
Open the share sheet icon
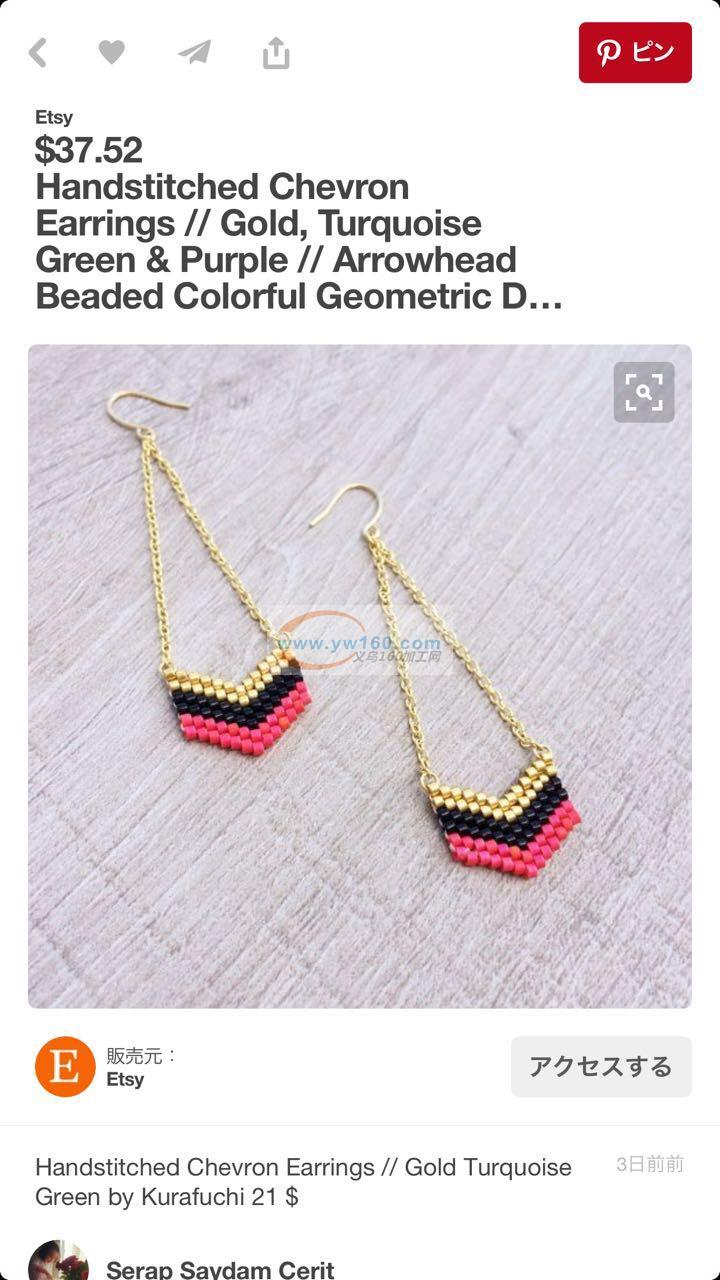[x=276, y=52]
